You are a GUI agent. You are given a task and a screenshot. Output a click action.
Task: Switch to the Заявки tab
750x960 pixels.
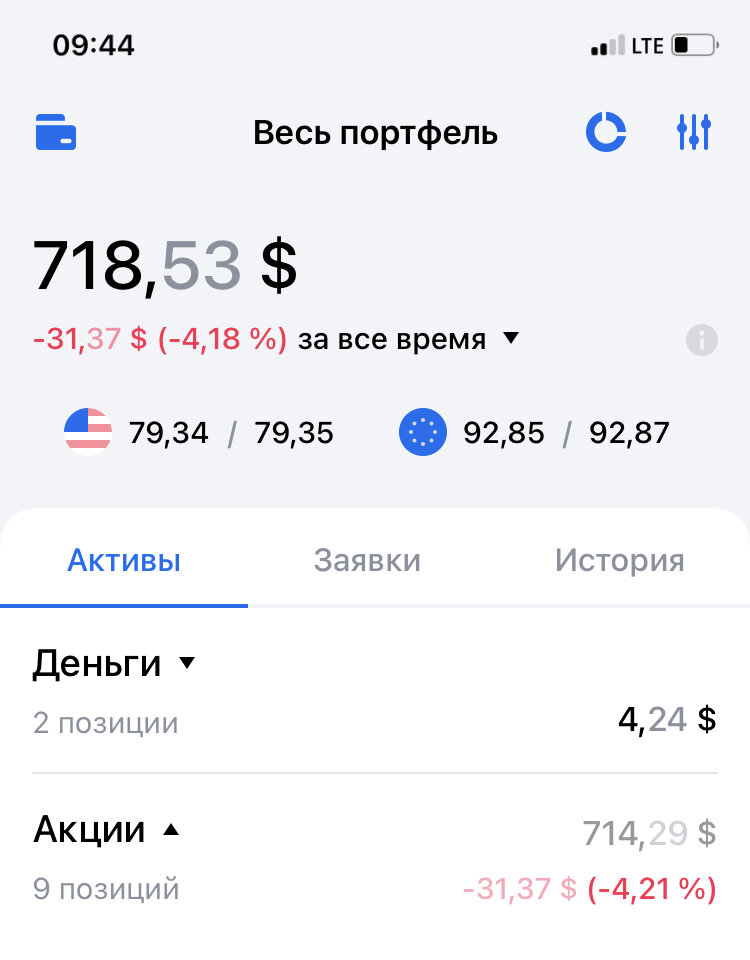[367, 560]
